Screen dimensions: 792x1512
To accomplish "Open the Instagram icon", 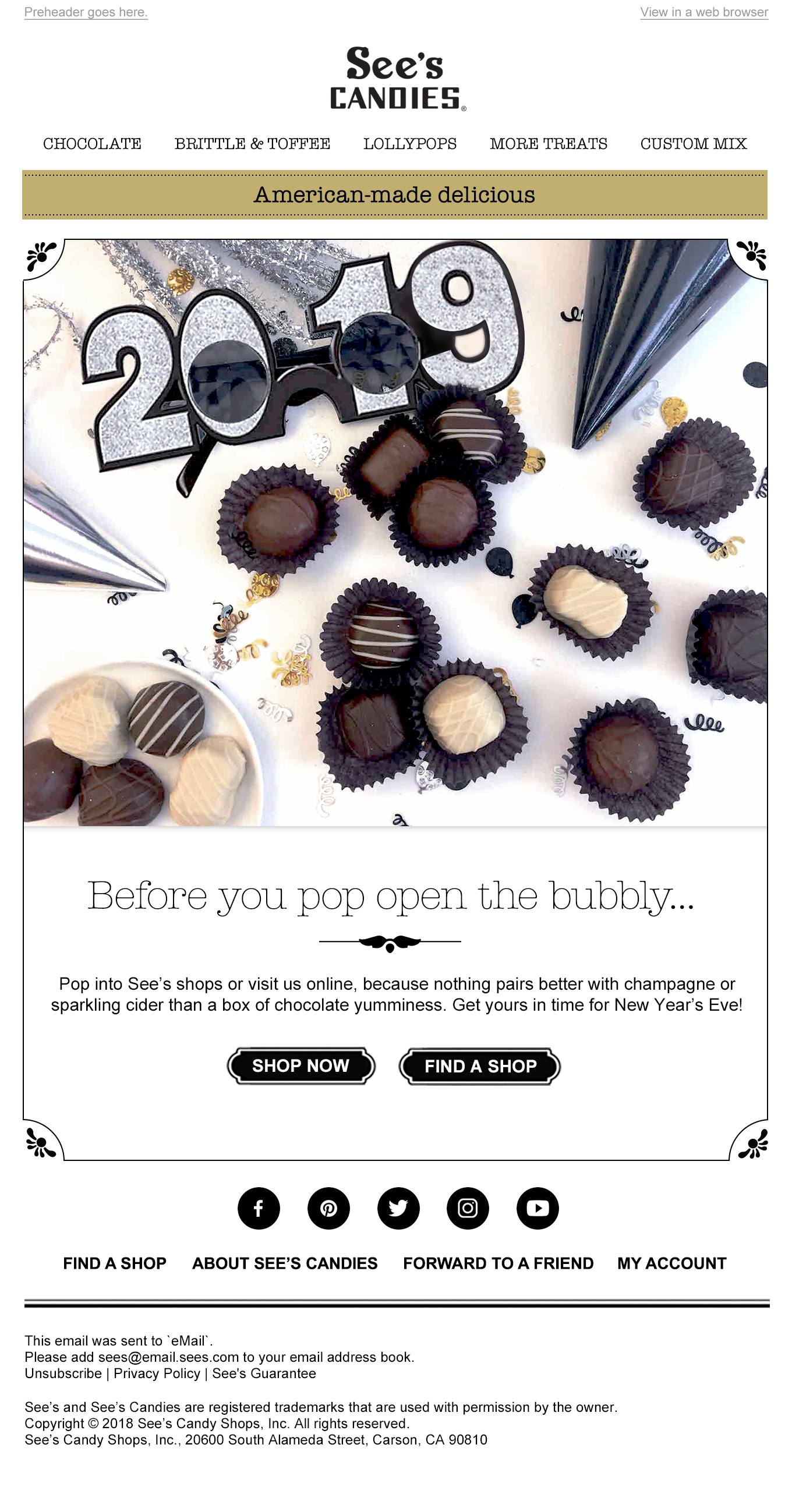I will point(468,1208).
